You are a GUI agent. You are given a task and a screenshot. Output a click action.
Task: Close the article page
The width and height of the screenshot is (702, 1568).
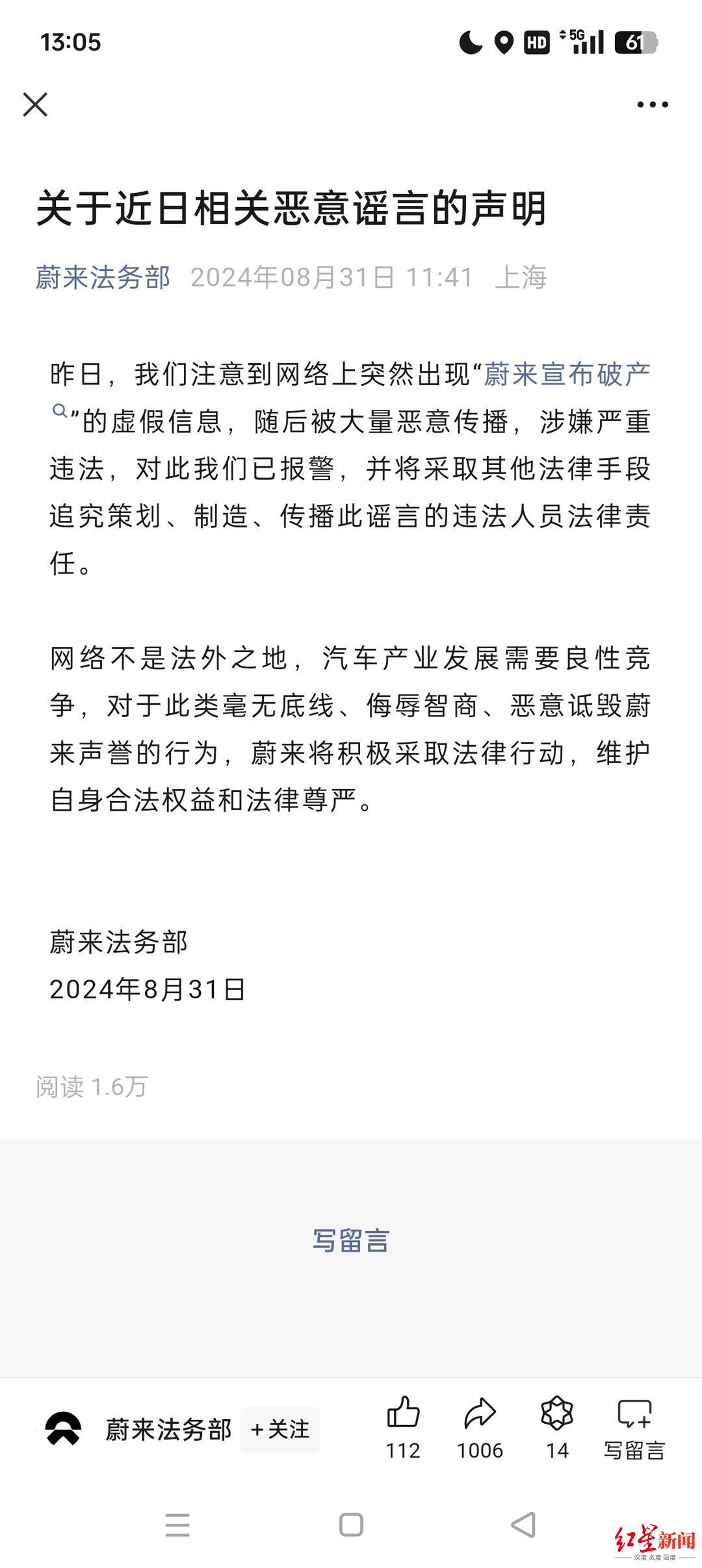click(35, 105)
